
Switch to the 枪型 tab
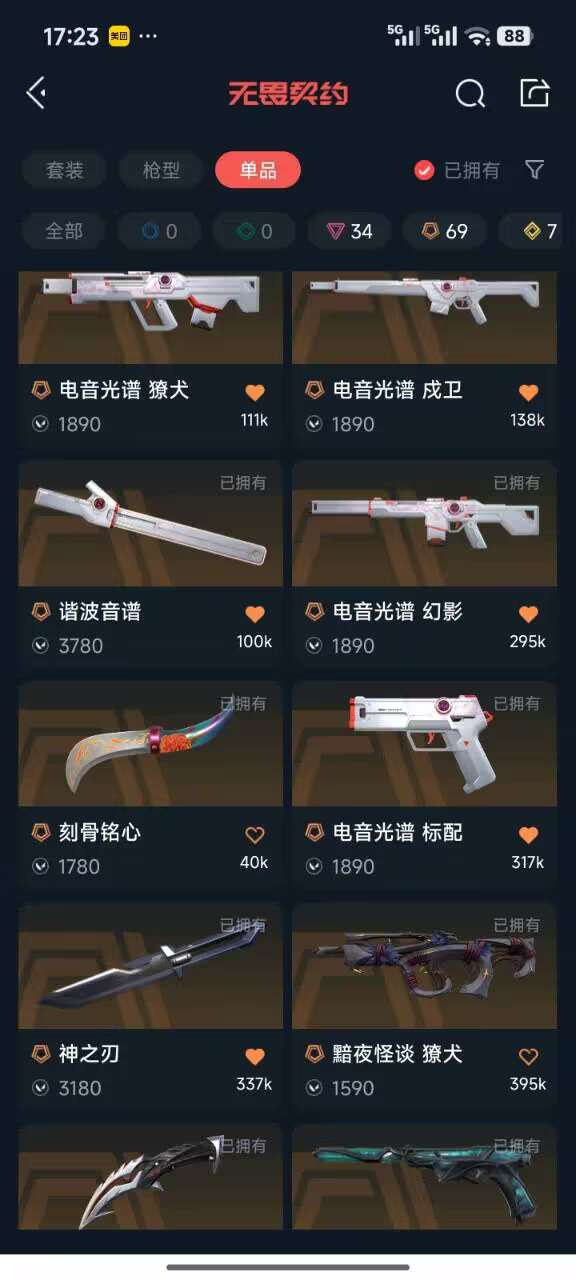[x=161, y=170]
